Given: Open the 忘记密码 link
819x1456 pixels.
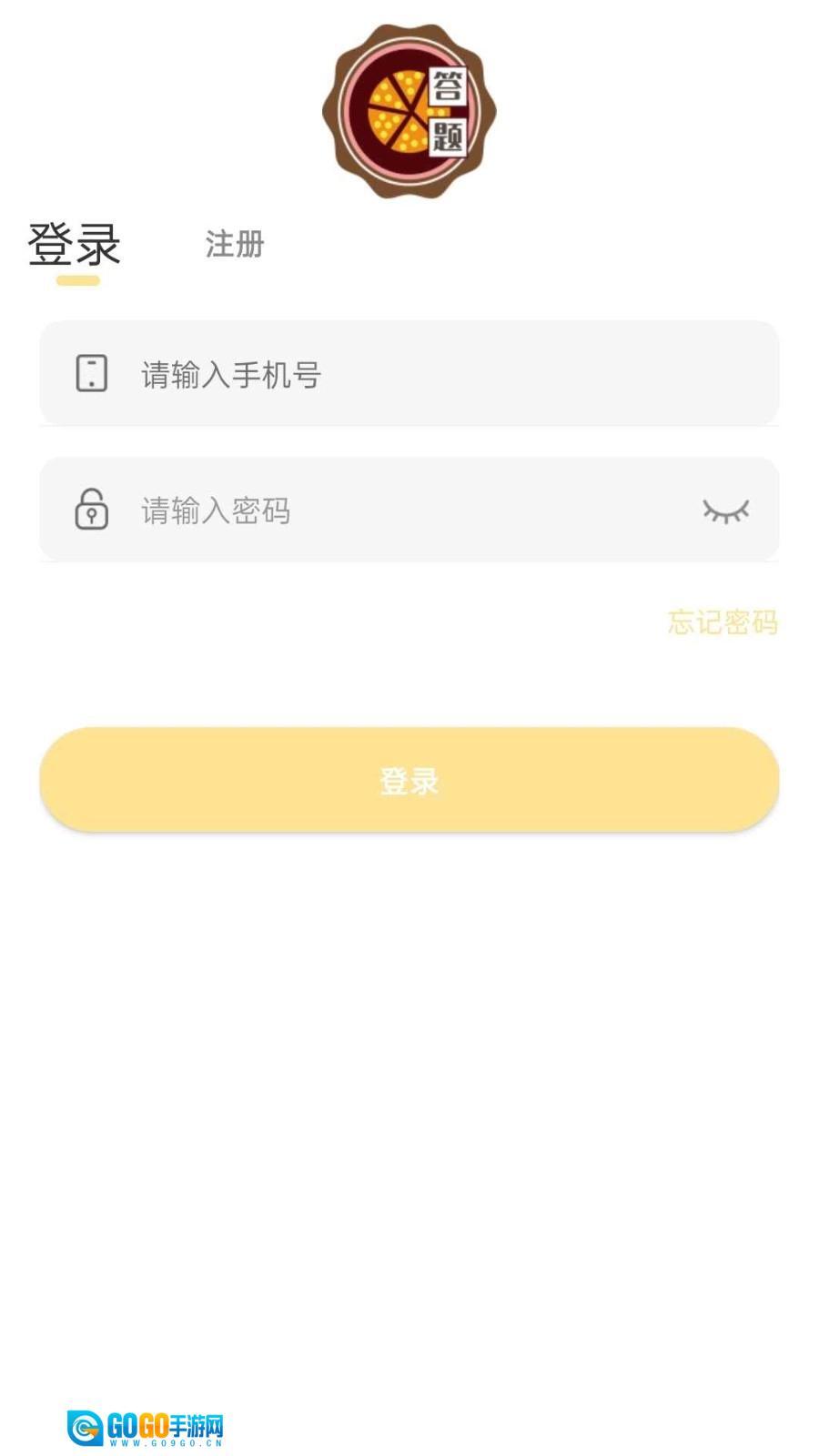Looking at the screenshot, I should 723,622.
